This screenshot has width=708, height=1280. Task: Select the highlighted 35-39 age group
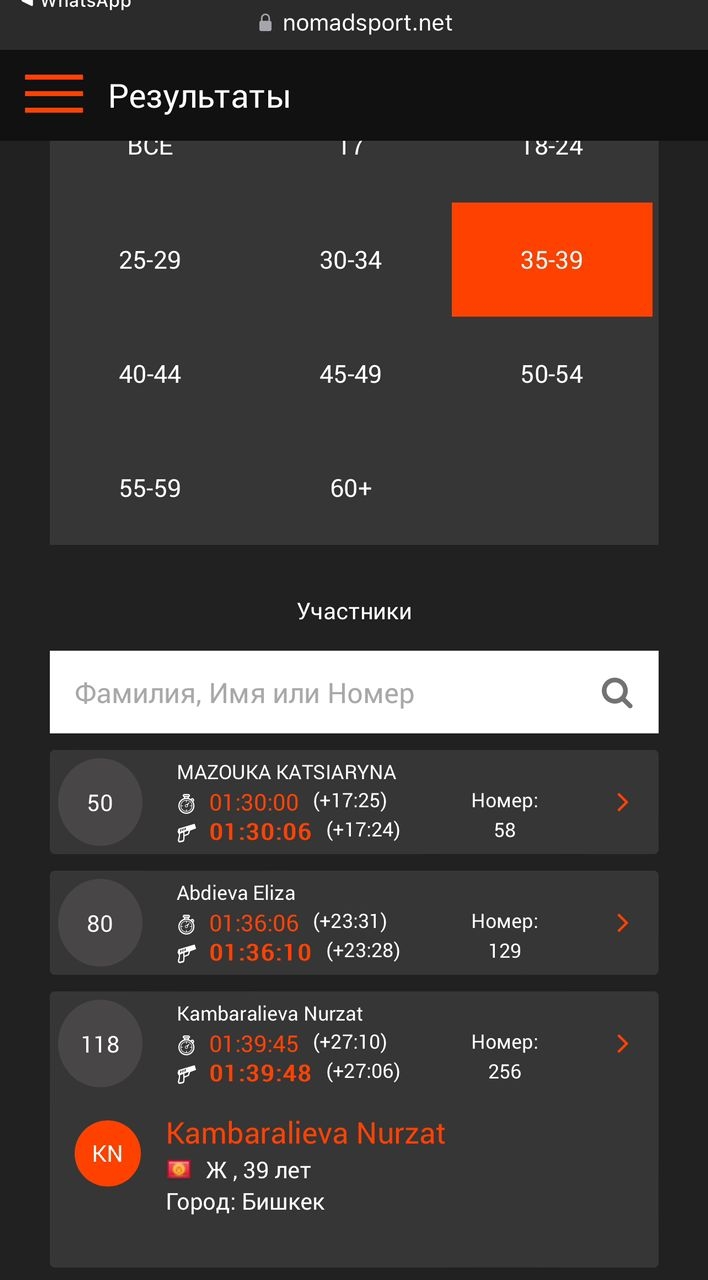pos(551,260)
